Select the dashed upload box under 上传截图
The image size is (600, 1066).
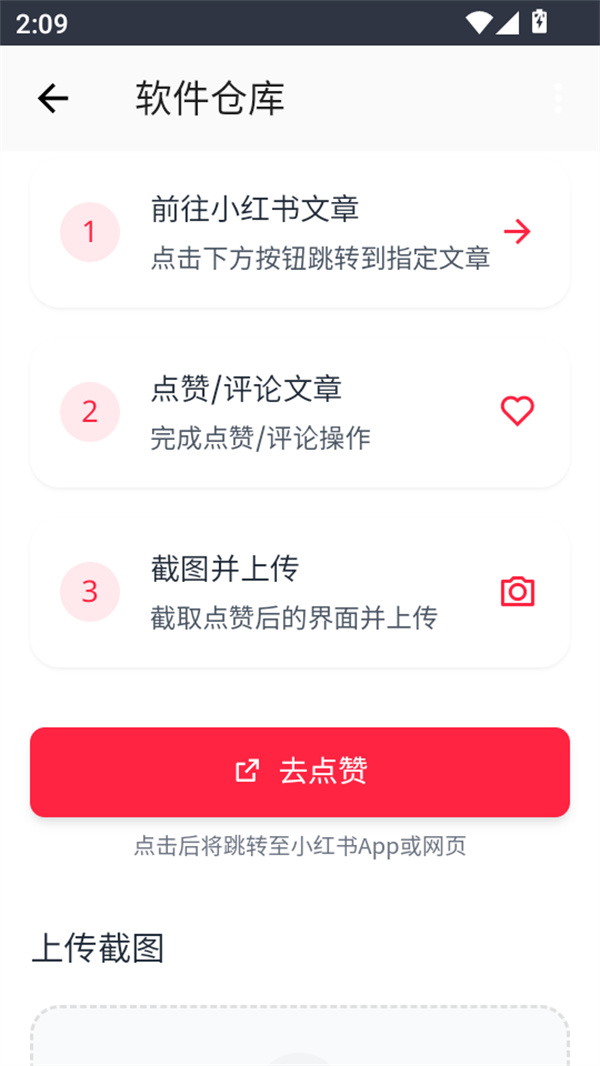[x=300, y=1040]
